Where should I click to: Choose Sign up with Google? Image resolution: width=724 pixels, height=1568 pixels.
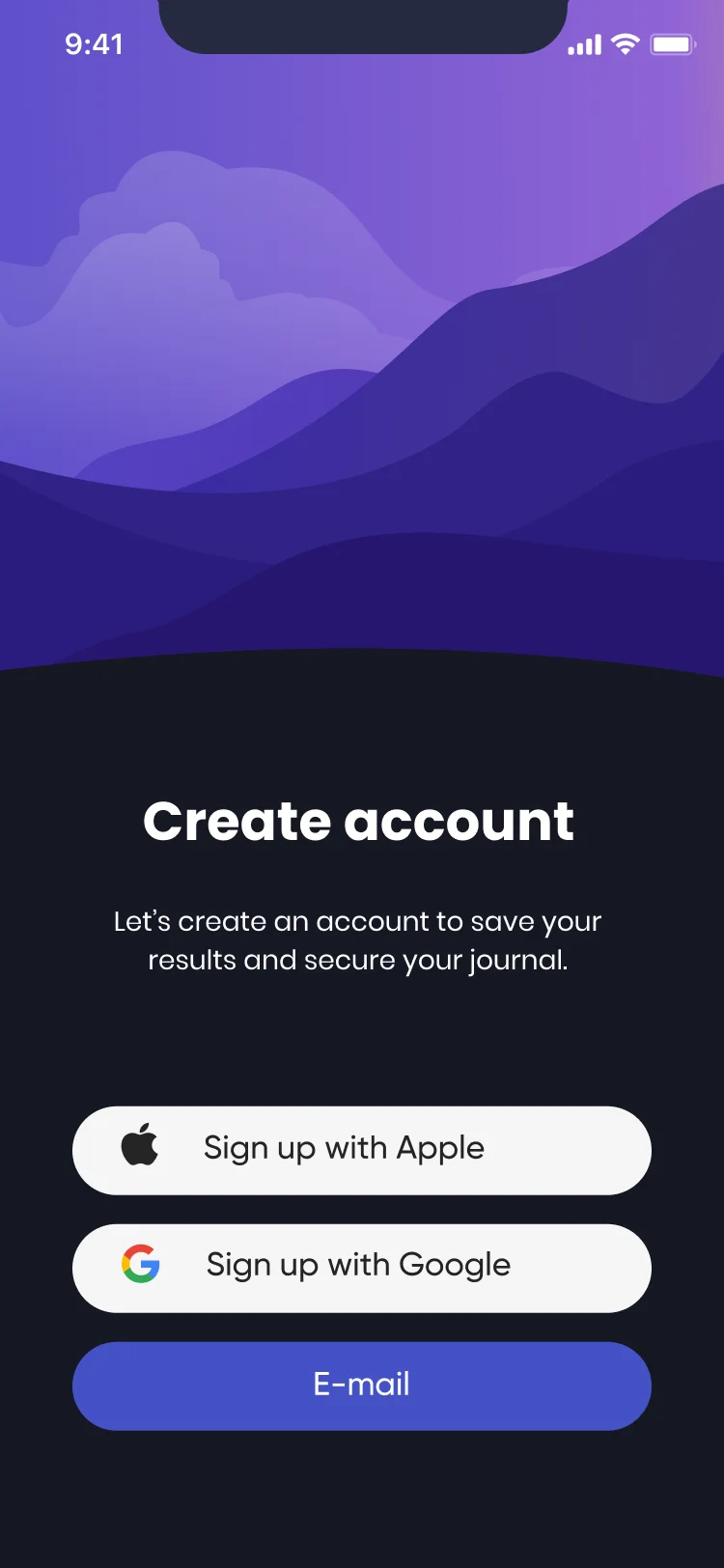[x=361, y=1267]
